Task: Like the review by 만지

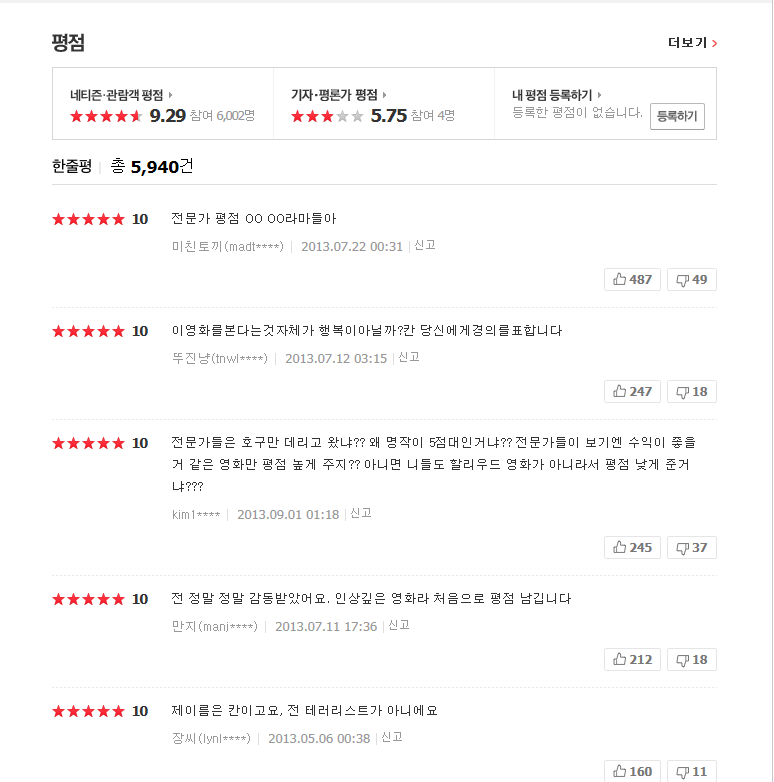Action: click(x=632, y=660)
